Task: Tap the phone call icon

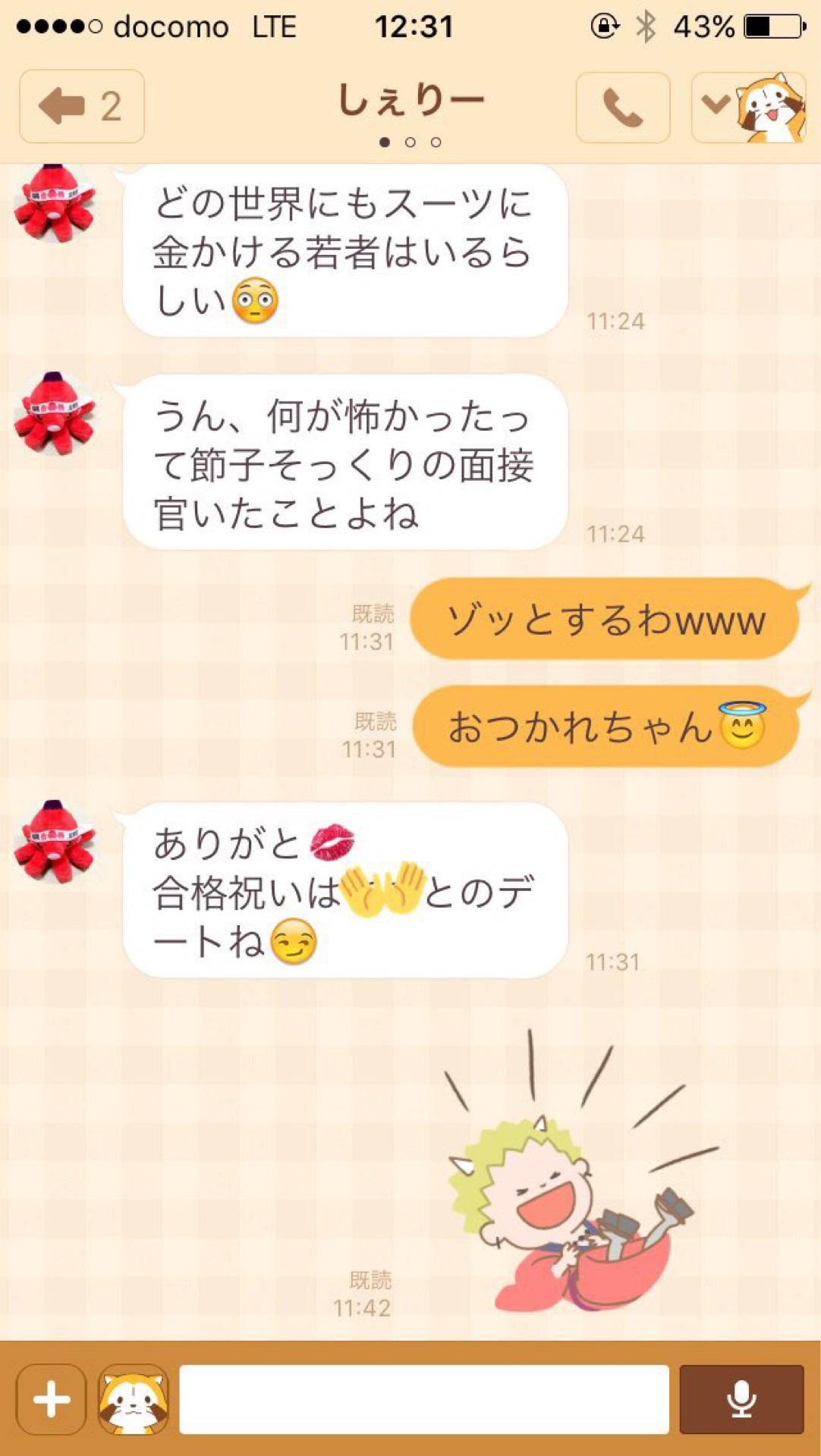Action: click(622, 106)
